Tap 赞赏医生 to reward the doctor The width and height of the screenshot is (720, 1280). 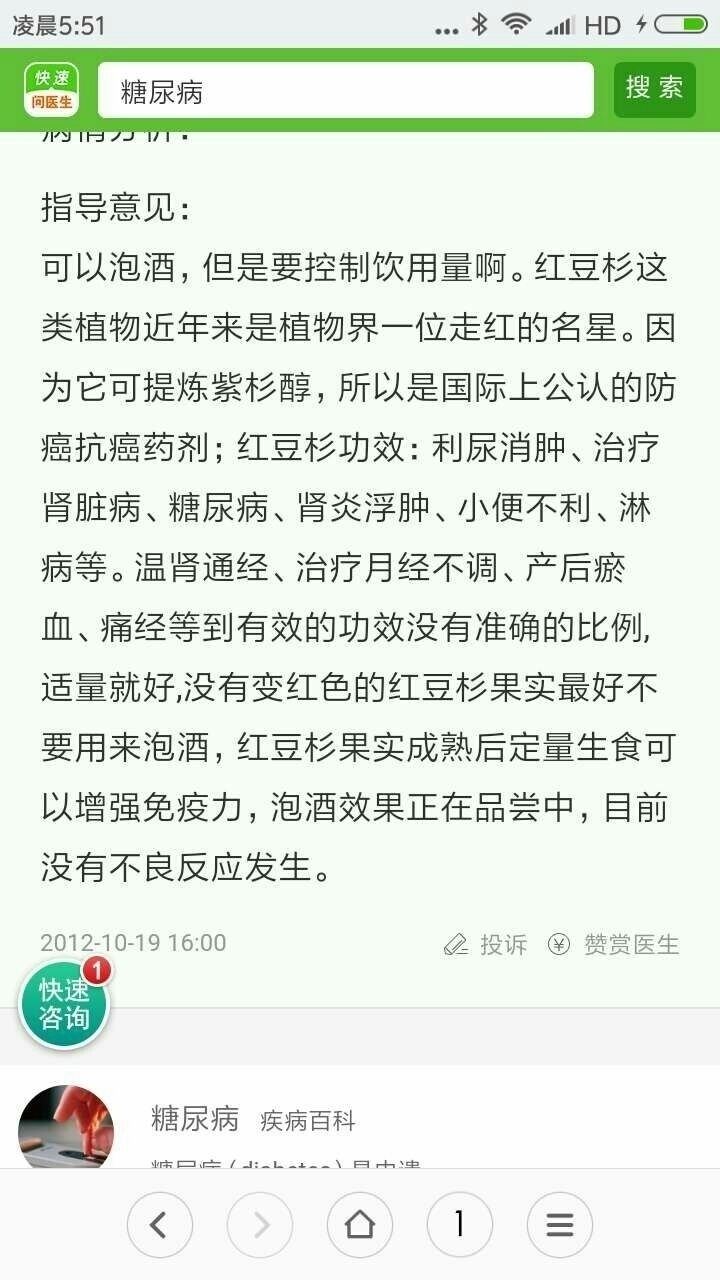click(614, 944)
